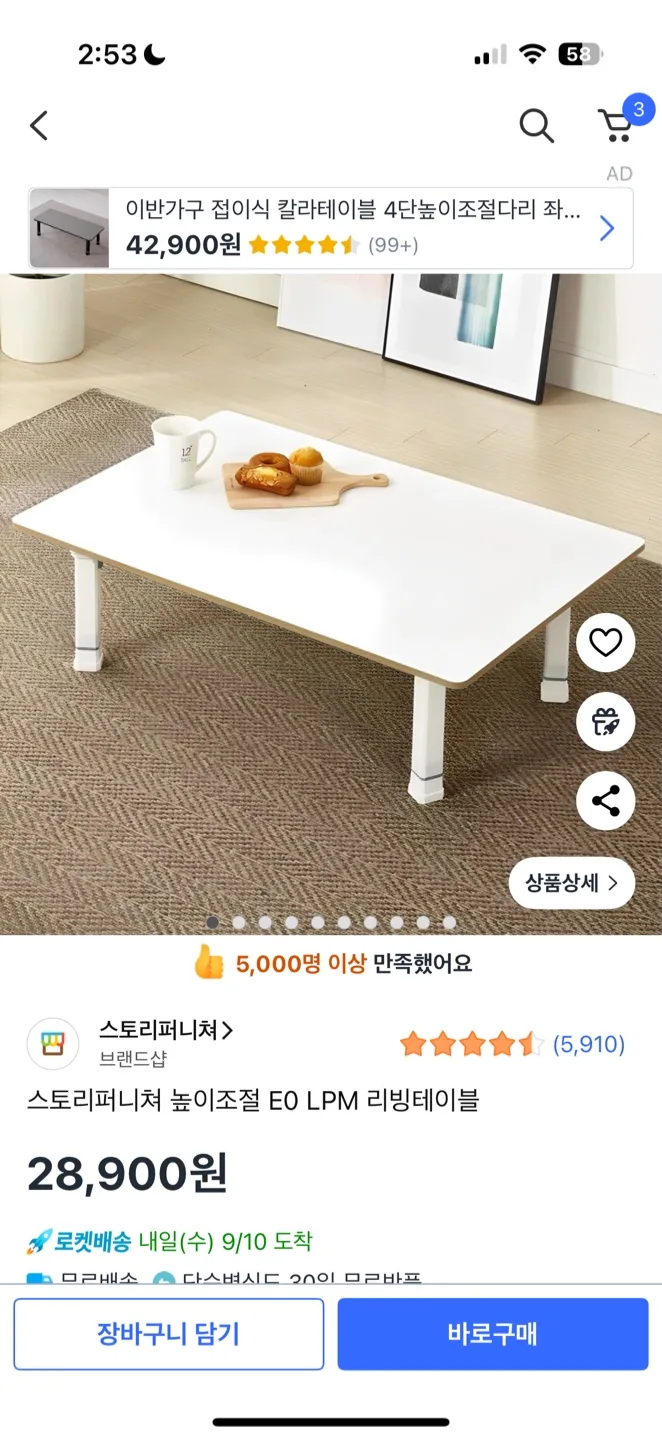
Task: Open 상품상세 product details
Action: (x=571, y=883)
